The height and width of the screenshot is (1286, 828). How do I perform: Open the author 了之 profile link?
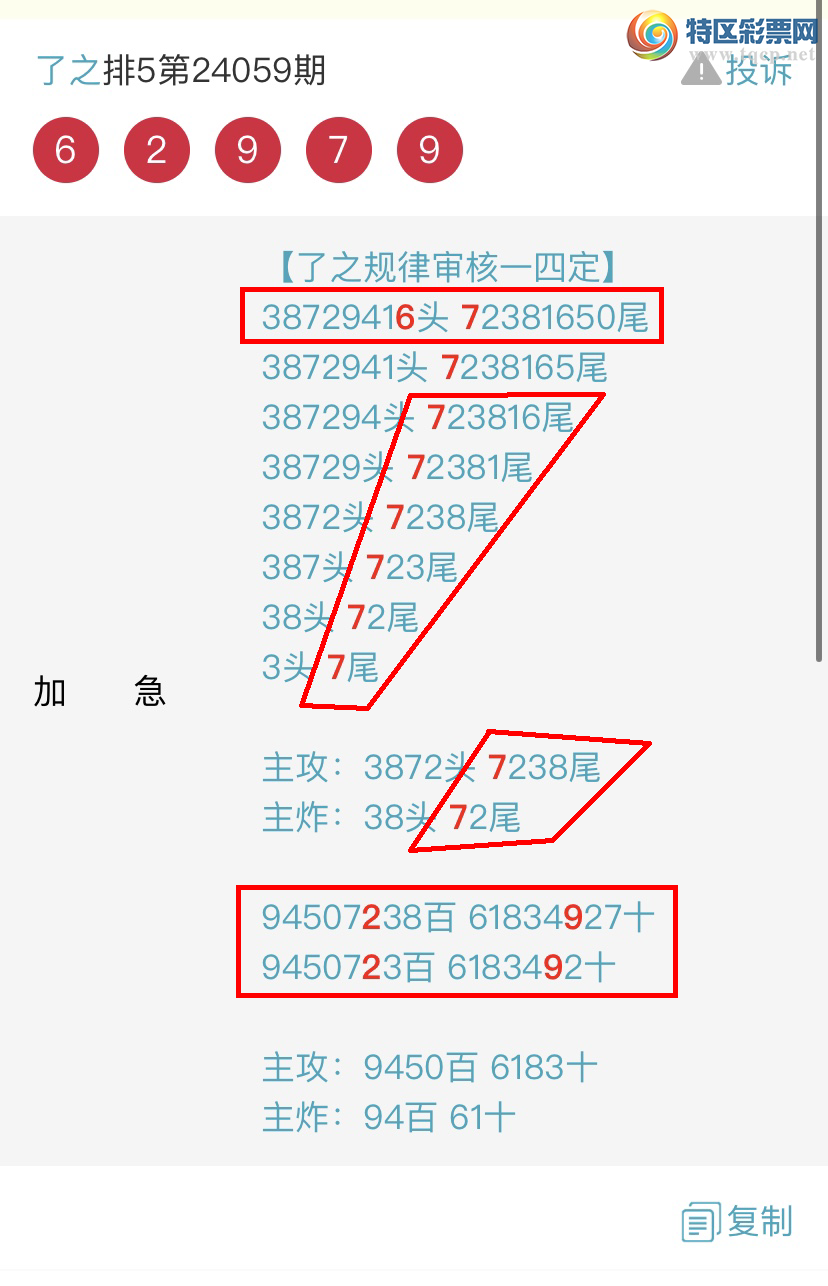[x=68, y=71]
